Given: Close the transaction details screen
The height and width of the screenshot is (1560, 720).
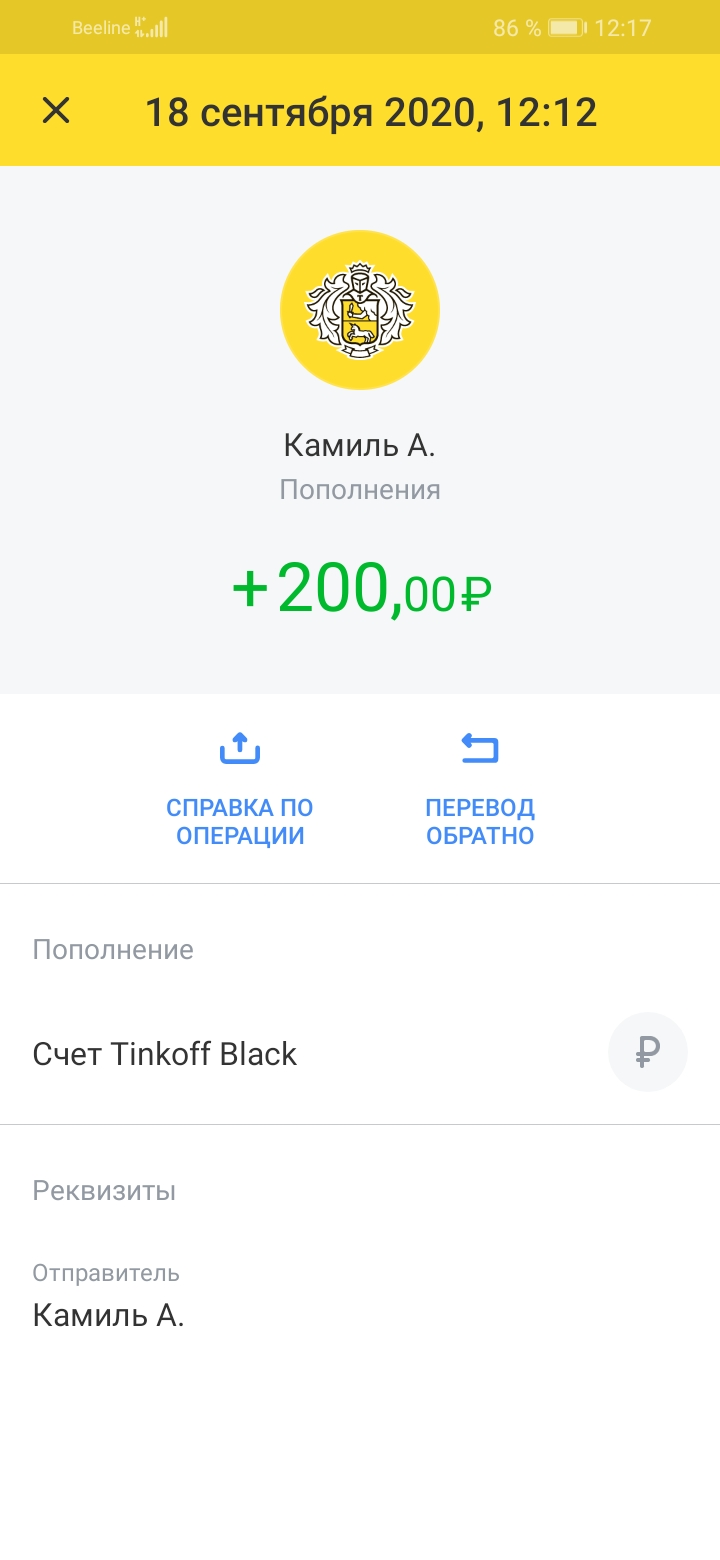Looking at the screenshot, I should pos(56,110).
